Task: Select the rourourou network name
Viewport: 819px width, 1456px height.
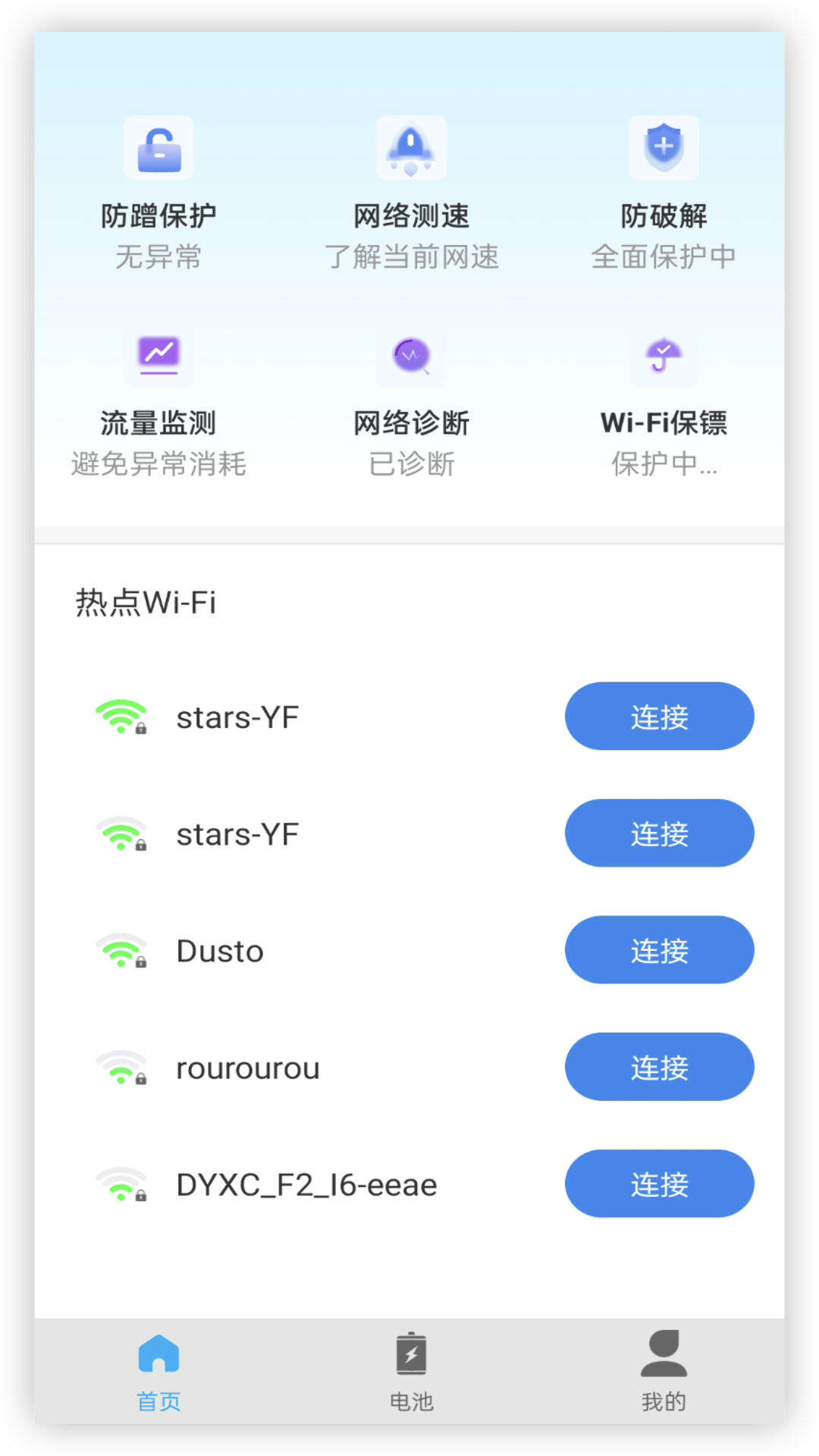Action: (247, 1067)
